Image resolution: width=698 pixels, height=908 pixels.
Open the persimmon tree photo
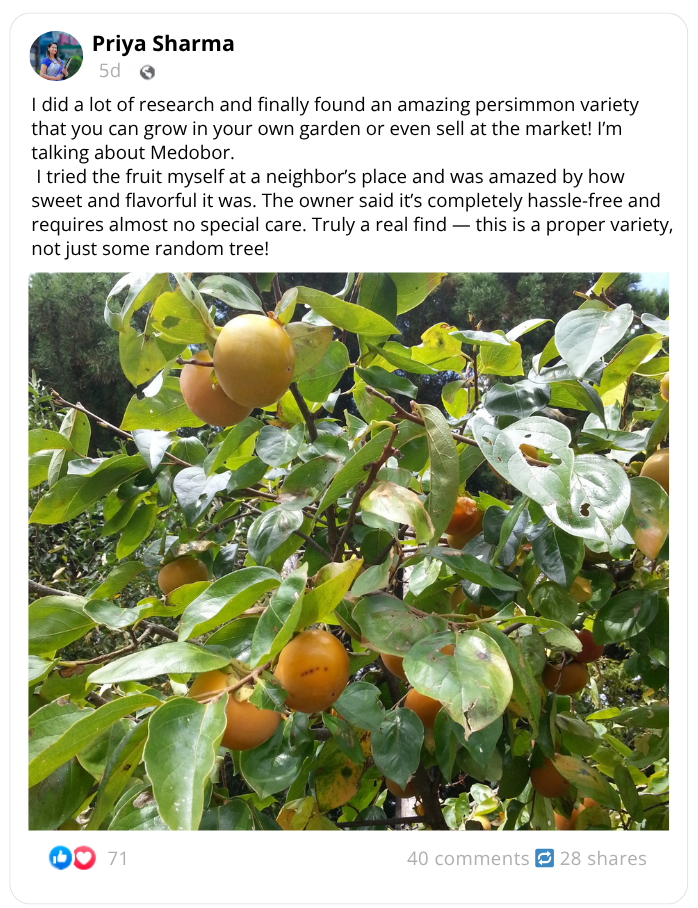(x=348, y=551)
